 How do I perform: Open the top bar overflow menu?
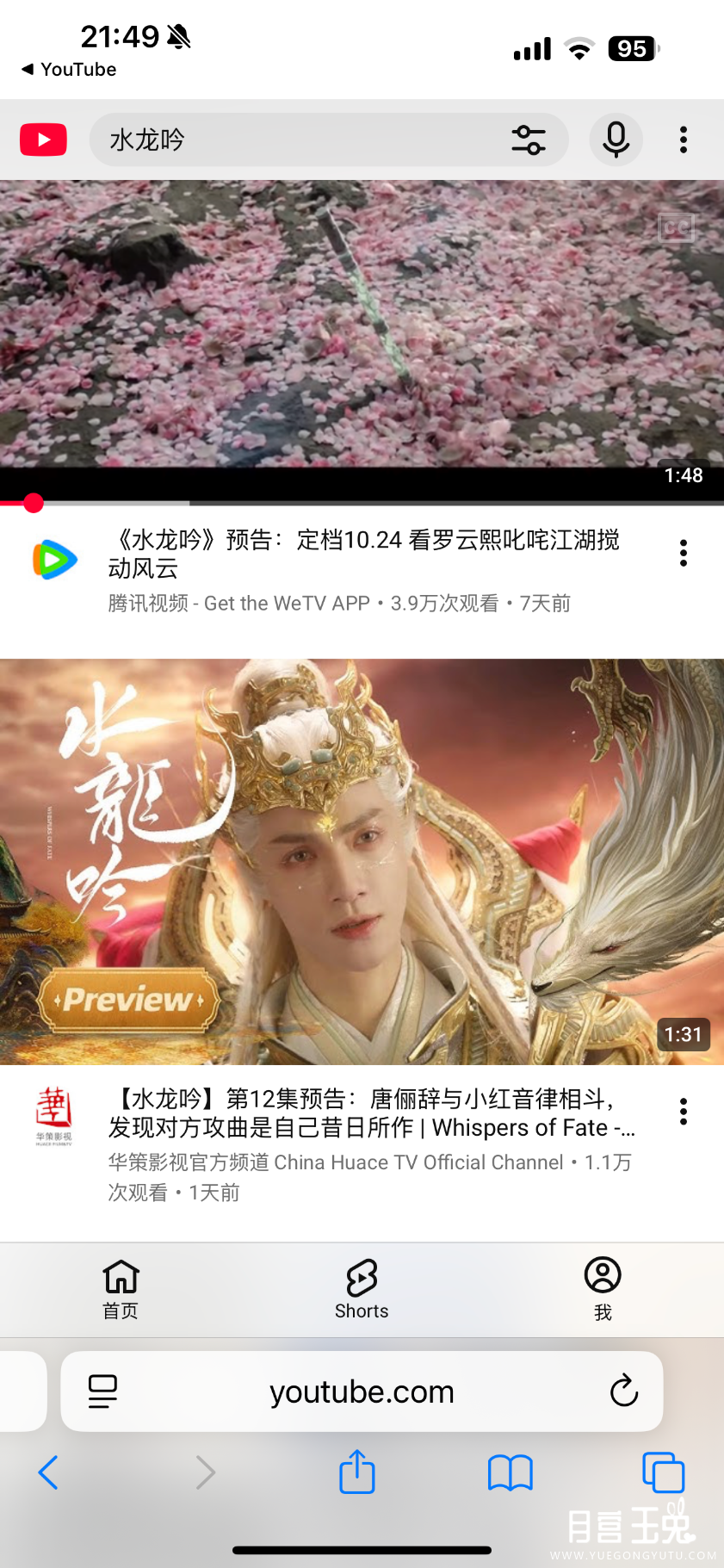684,139
